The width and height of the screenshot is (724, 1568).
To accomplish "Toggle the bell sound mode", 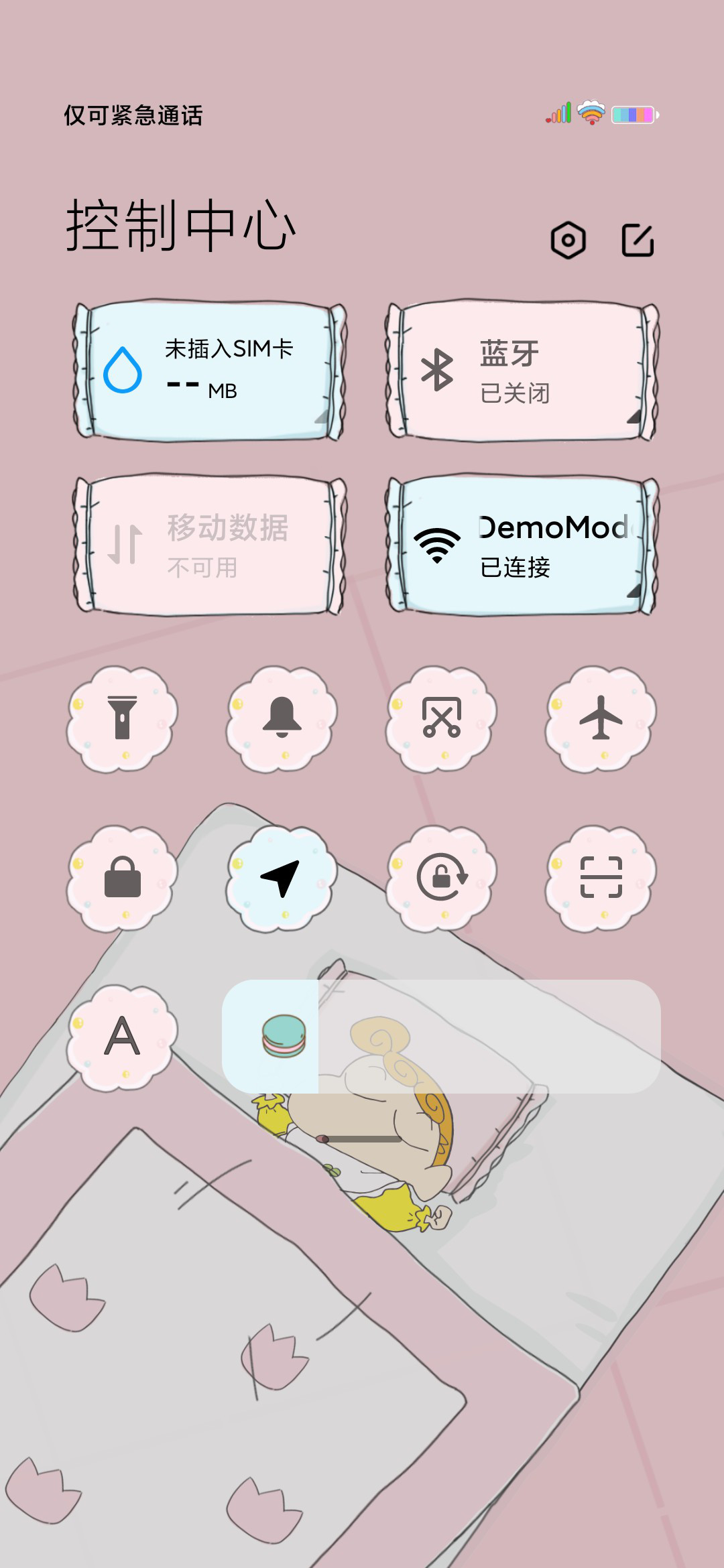I will (282, 718).
